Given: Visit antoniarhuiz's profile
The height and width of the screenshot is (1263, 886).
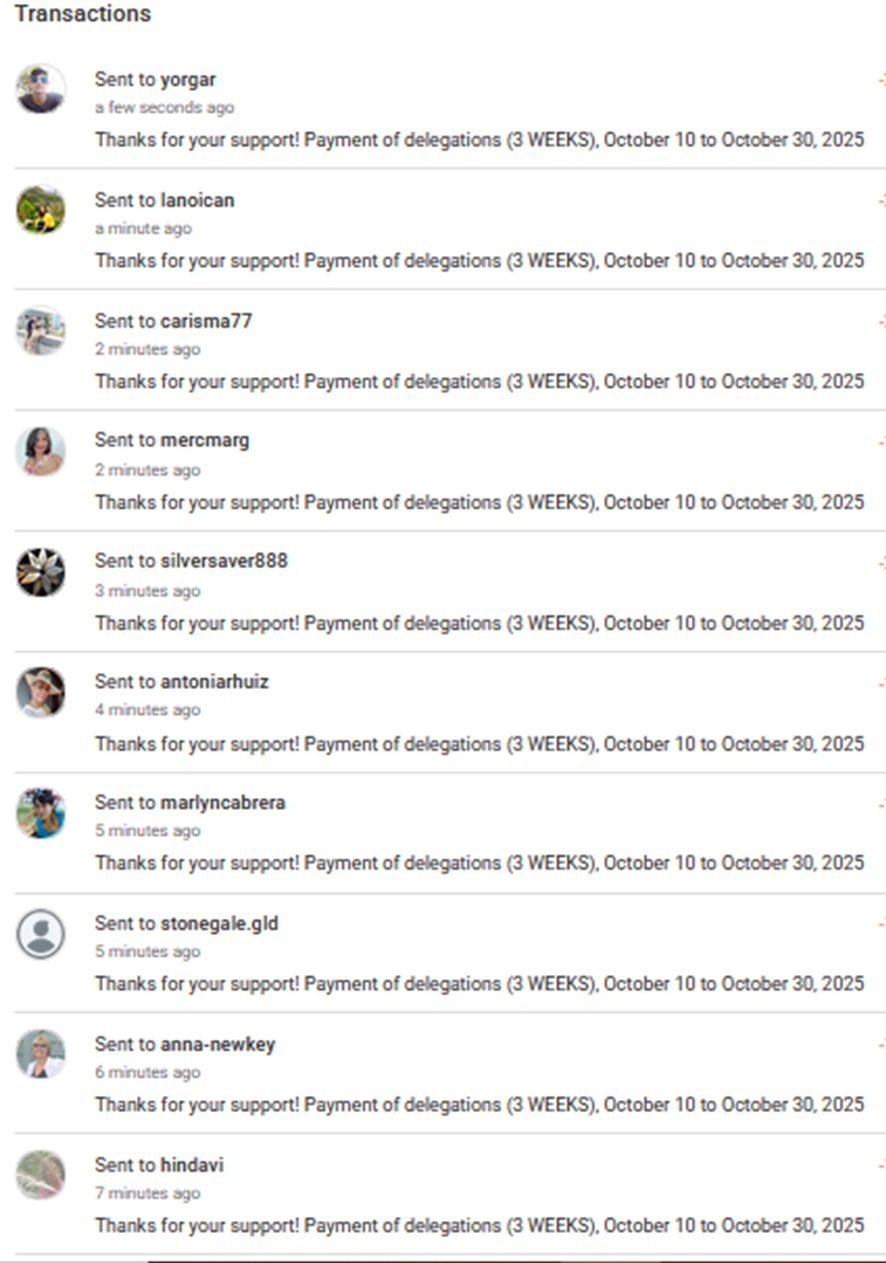Looking at the screenshot, I should (214, 682).
